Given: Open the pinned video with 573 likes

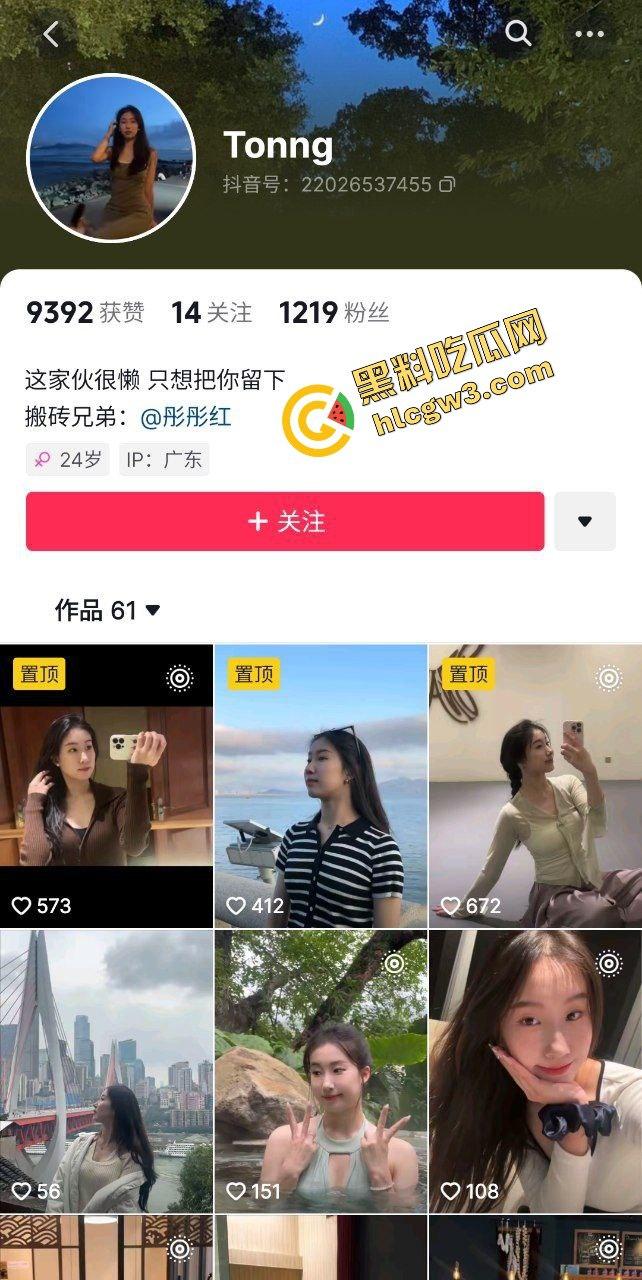Looking at the screenshot, I should click(106, 786).
